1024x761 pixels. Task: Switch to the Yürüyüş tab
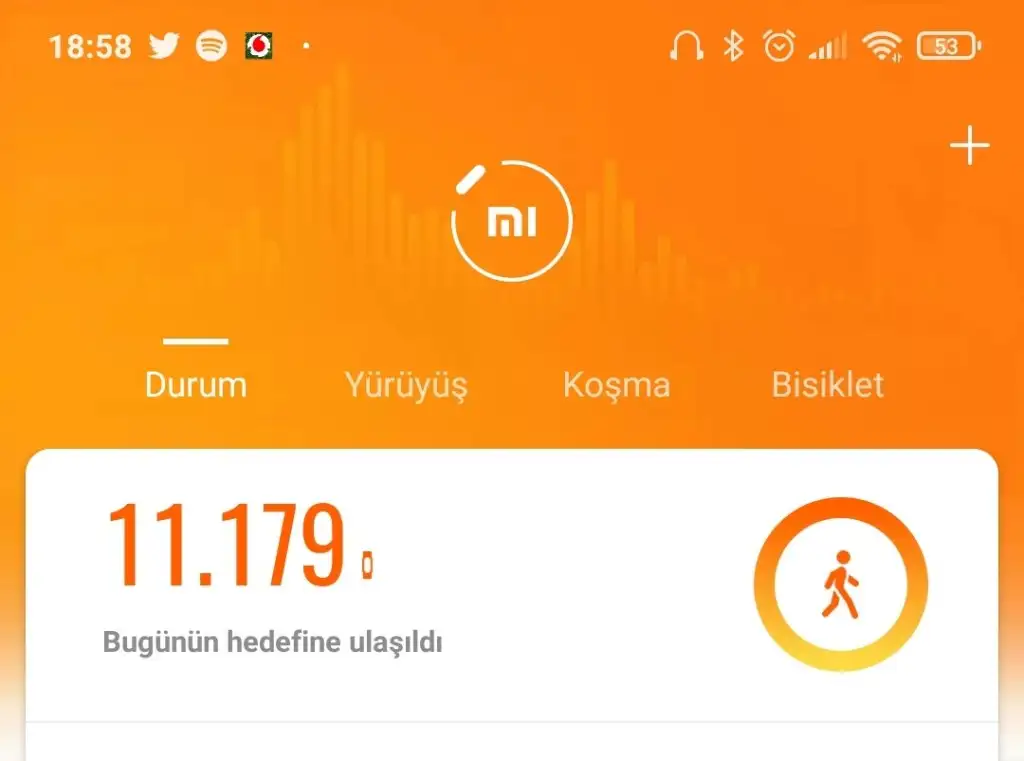click(406, 385)
